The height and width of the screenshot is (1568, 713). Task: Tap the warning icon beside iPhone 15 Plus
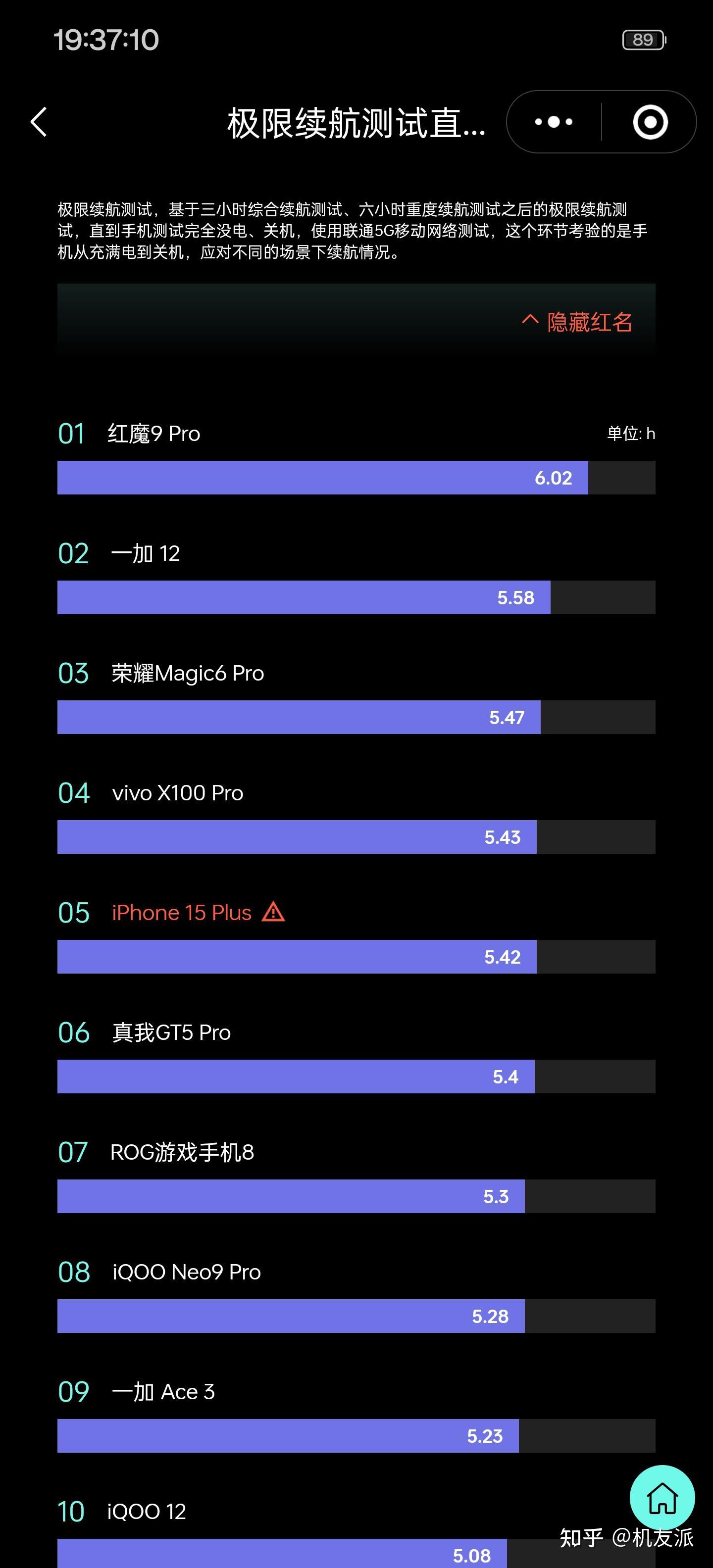[273, 912]
